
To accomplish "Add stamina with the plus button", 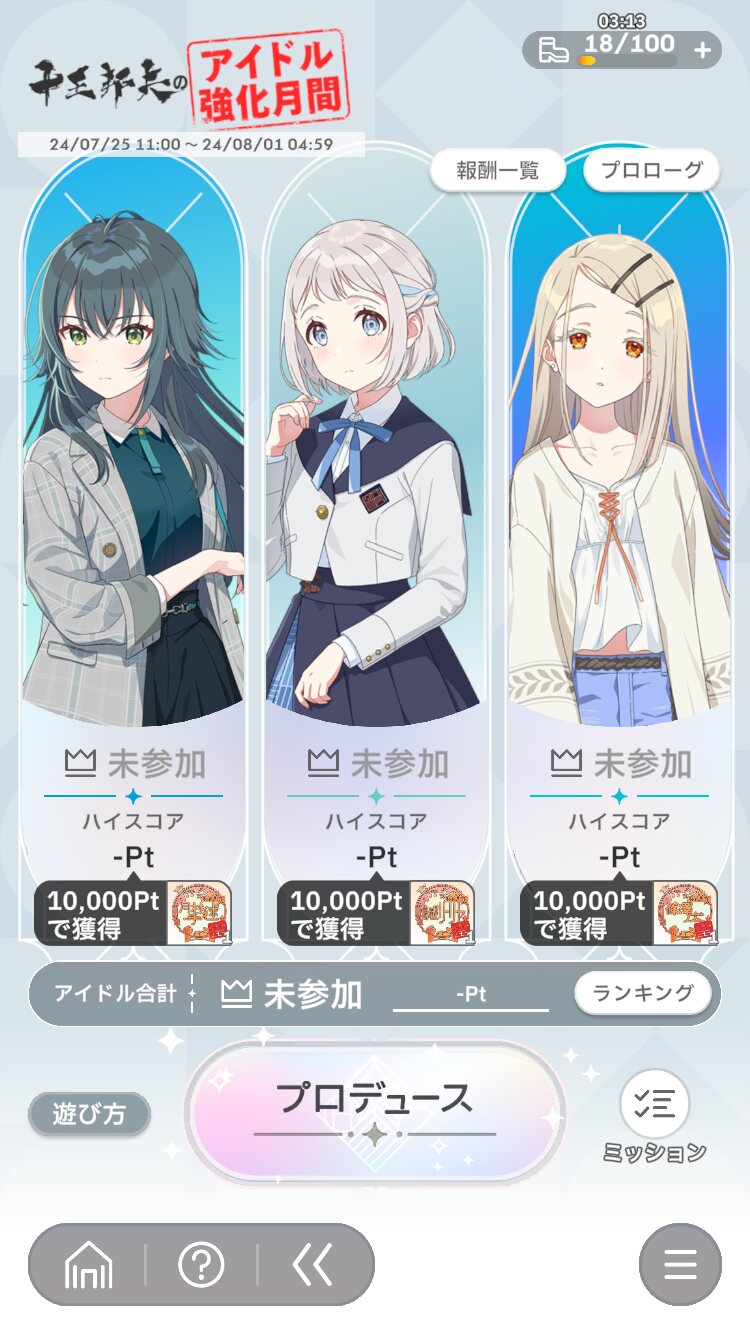I will [x=703, y=50].
